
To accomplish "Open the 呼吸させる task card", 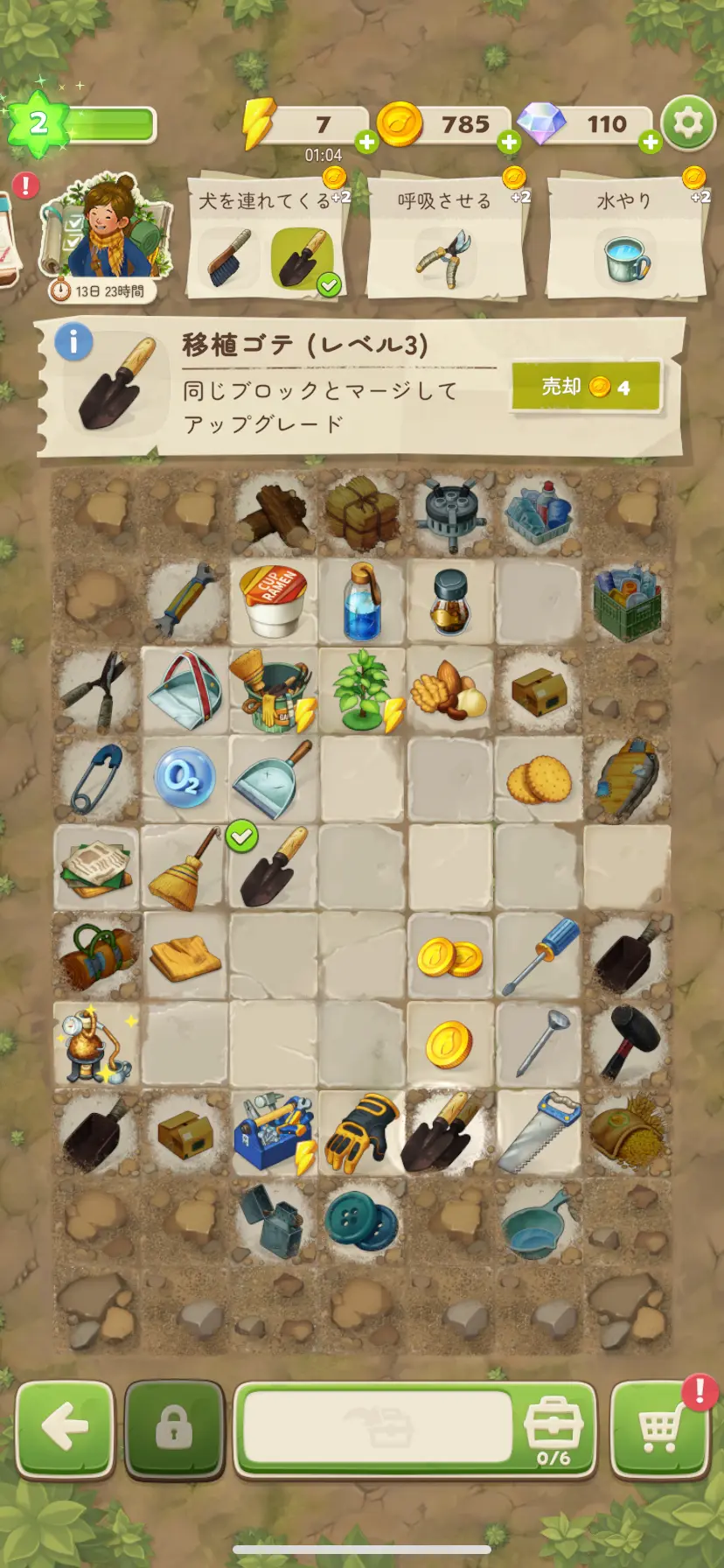I will click(446, 236).
